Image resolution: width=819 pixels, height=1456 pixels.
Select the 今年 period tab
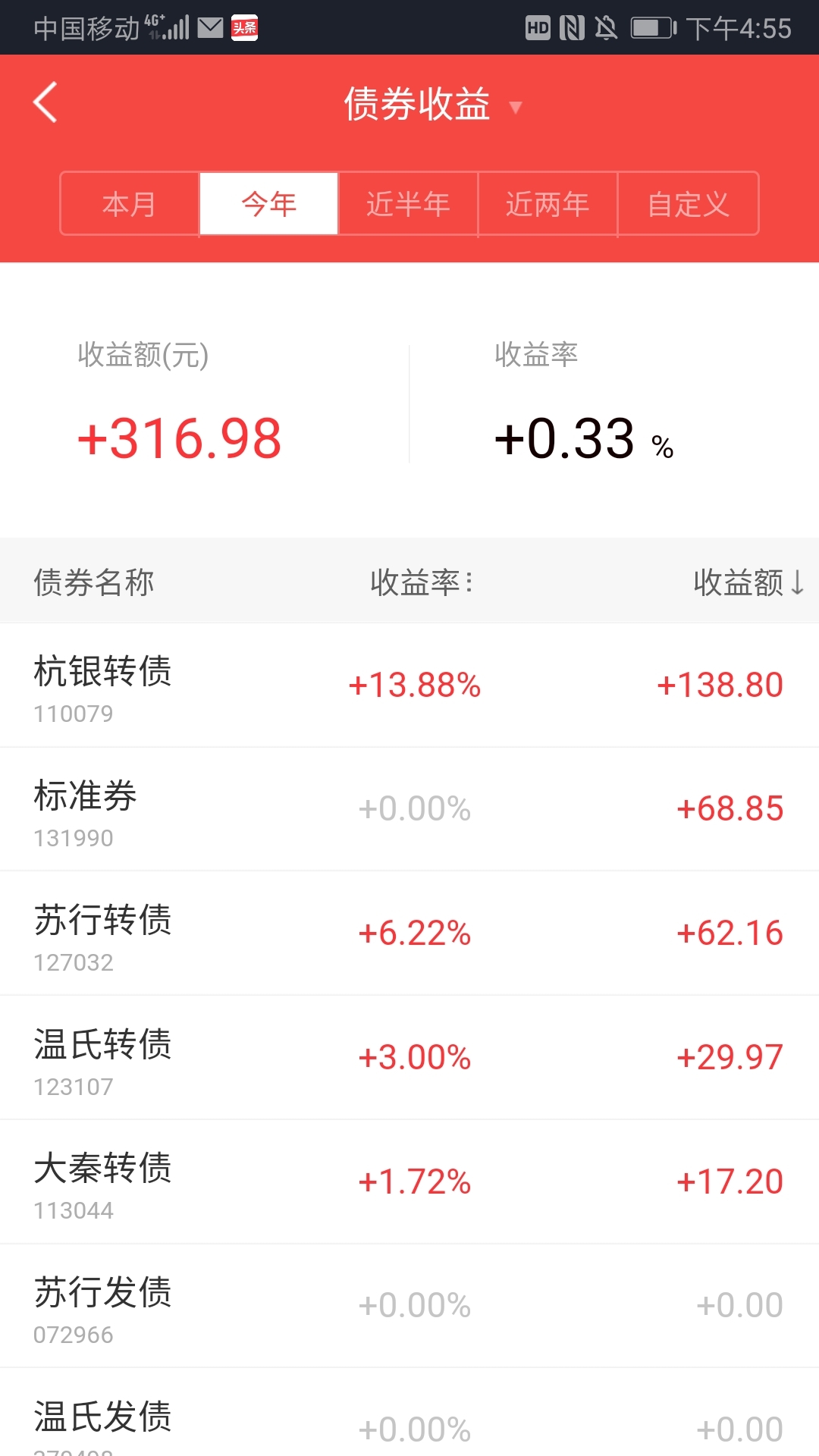pyautogui.click(x=268, y=204)
